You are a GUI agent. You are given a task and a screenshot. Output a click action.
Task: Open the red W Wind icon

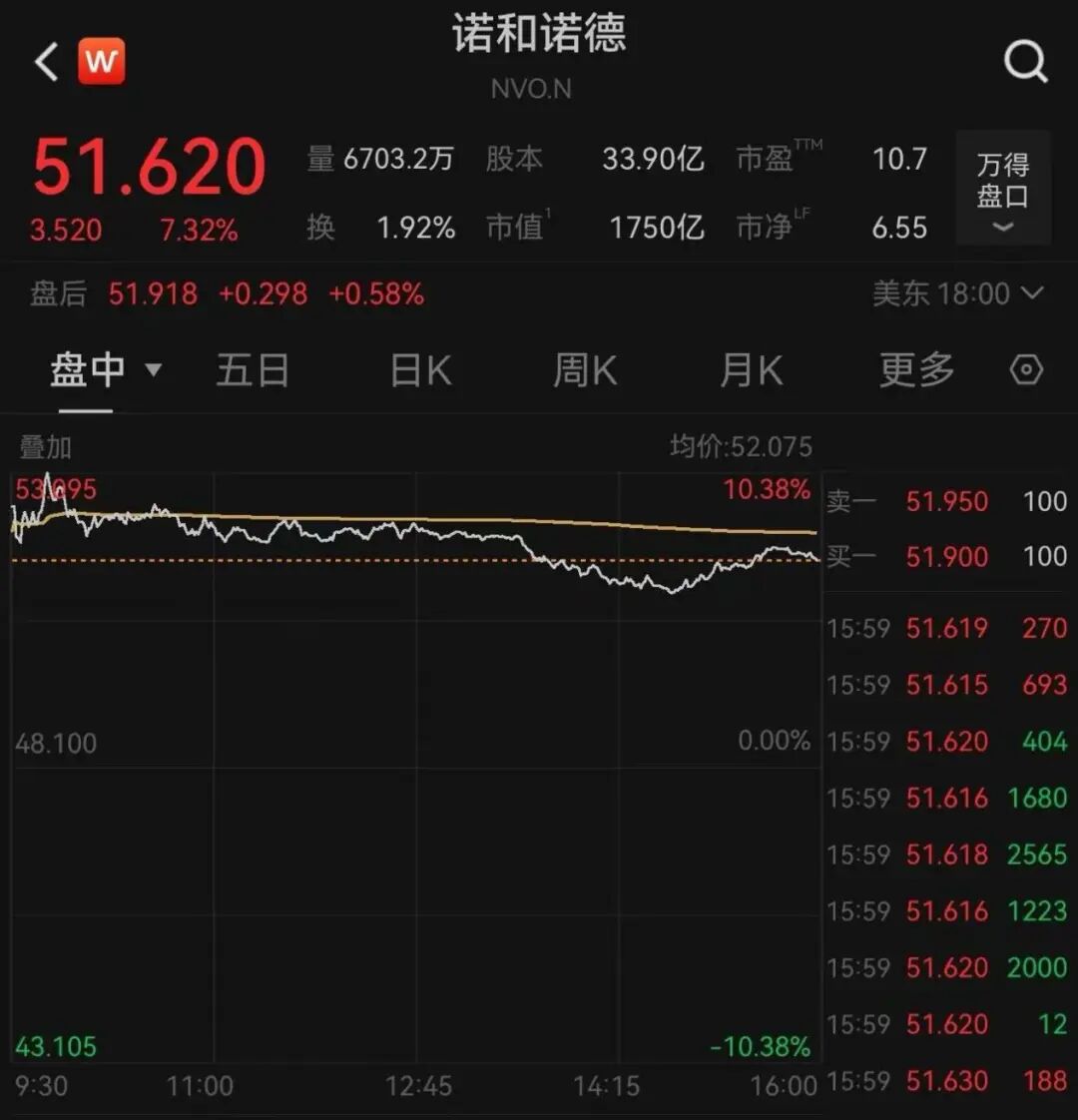[x=101, y=61]
